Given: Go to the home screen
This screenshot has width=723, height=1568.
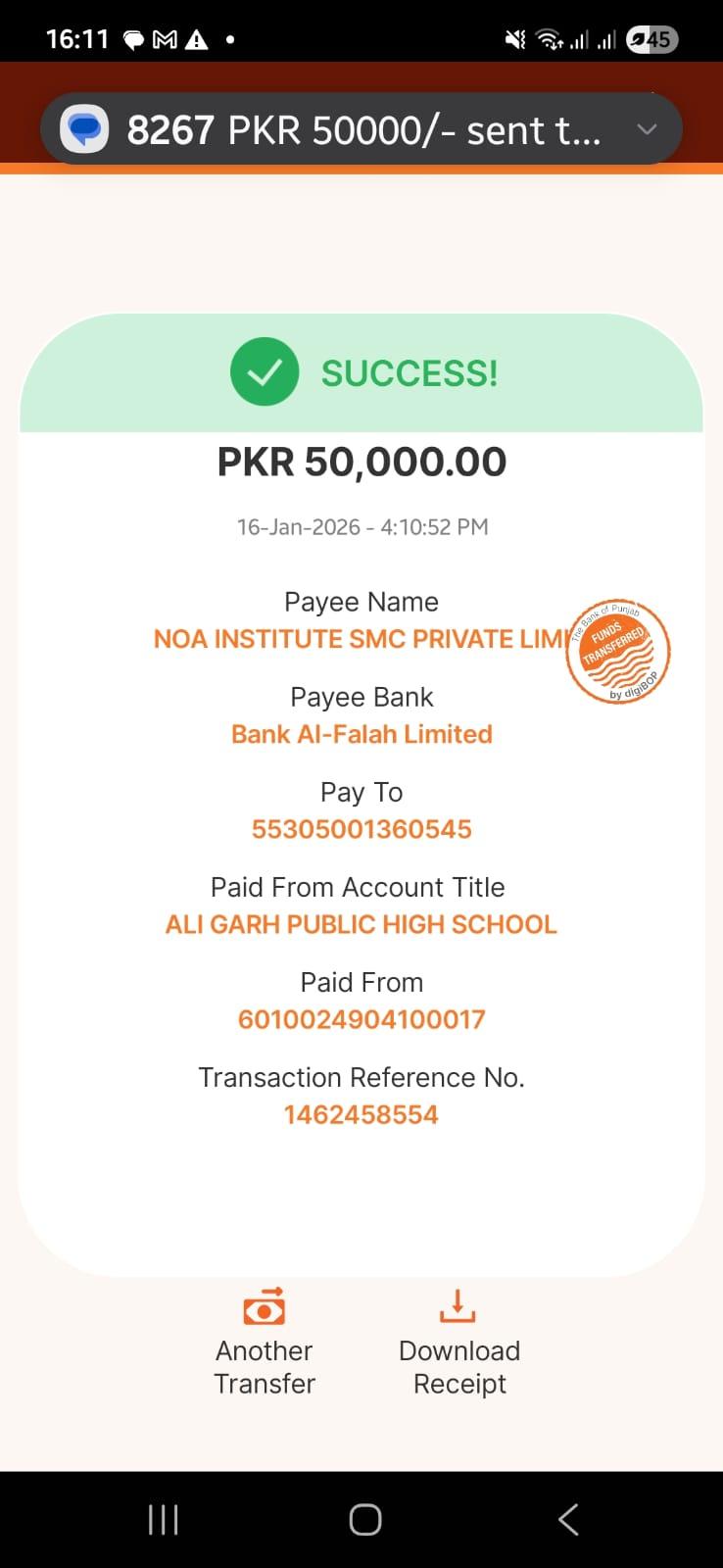Looking at the screenshot, I should coord(364,1519).
